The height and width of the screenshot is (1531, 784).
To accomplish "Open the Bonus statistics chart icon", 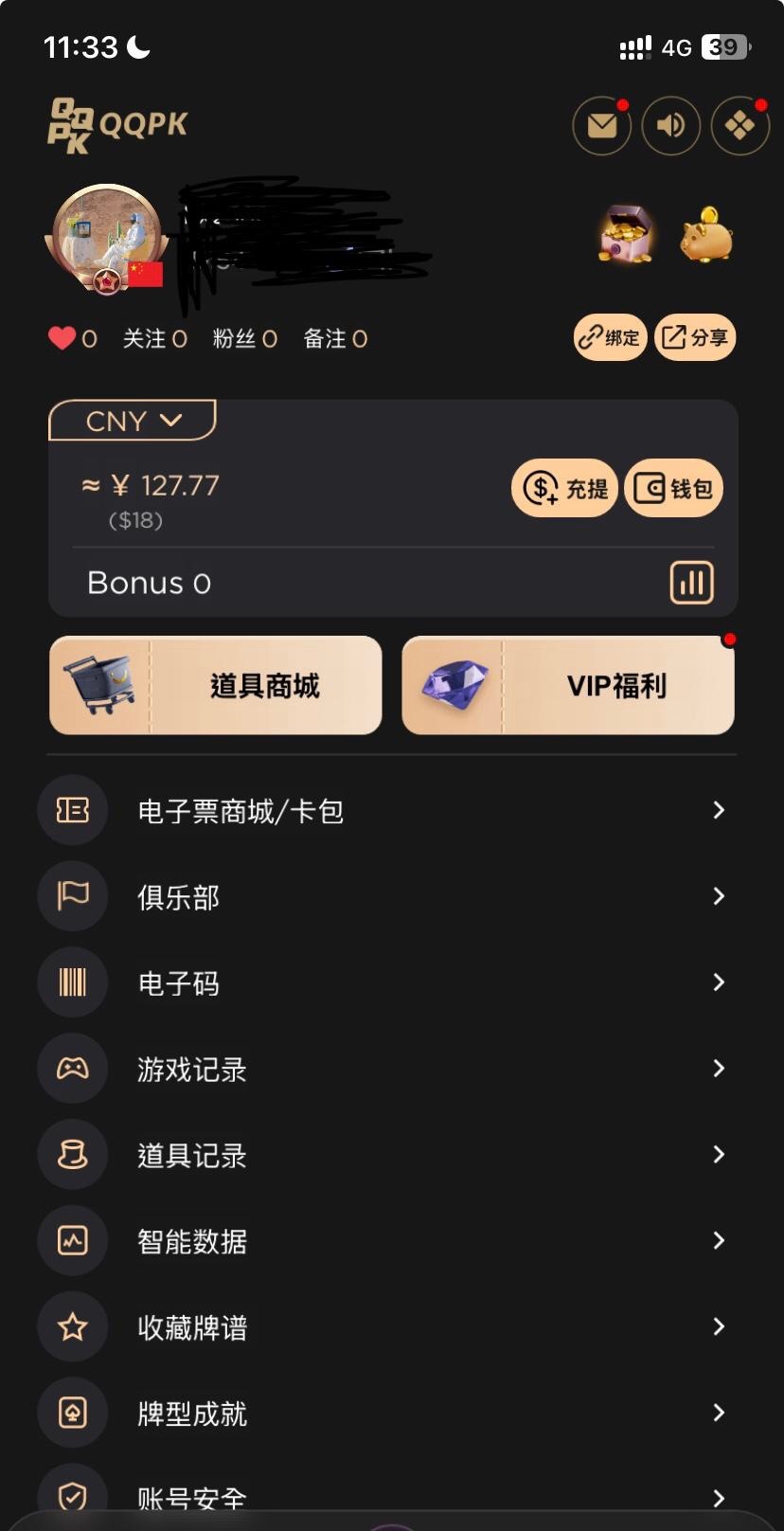I will 691,583.
